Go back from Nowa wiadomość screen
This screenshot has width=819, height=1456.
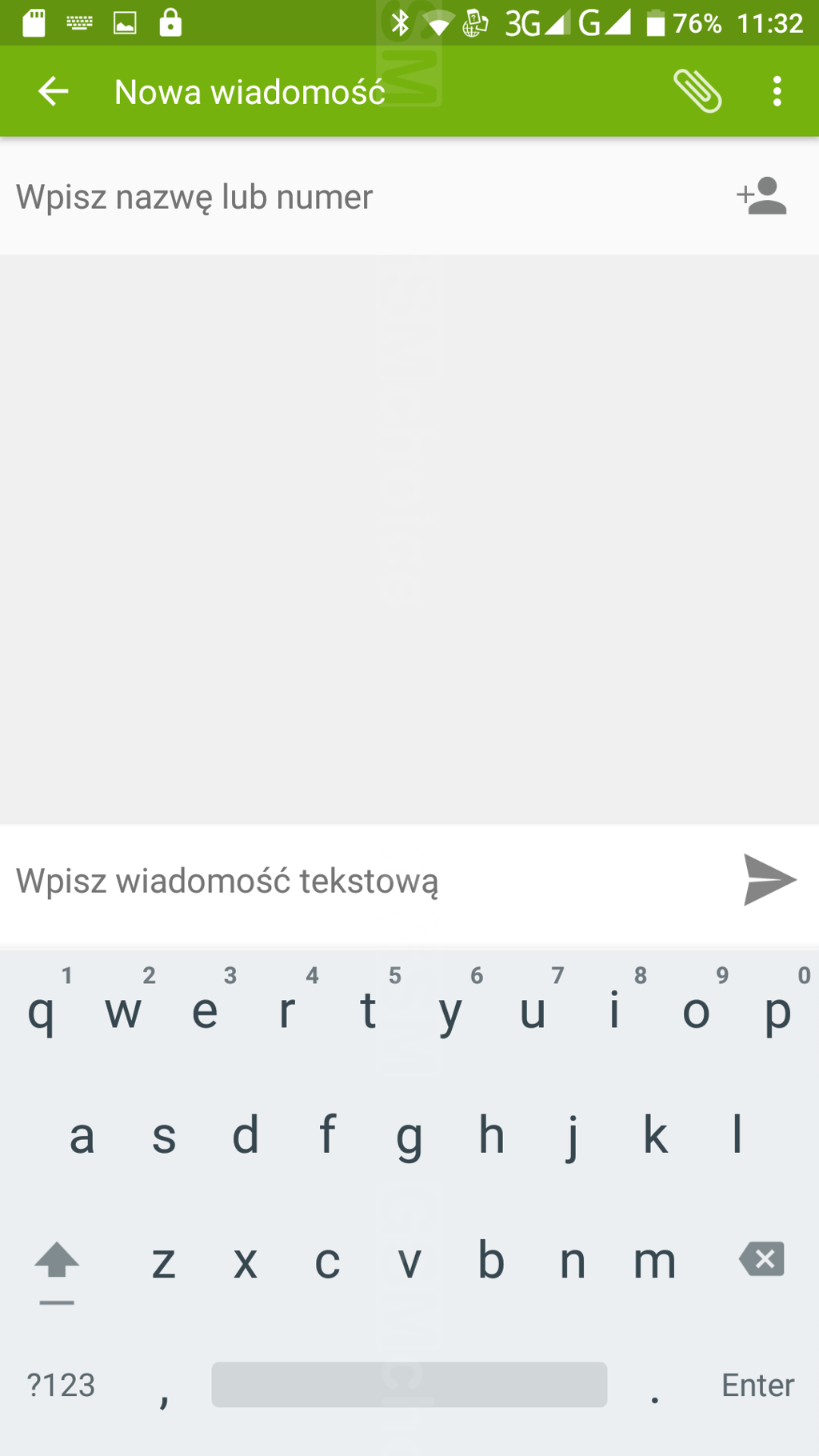pos(53,91)
